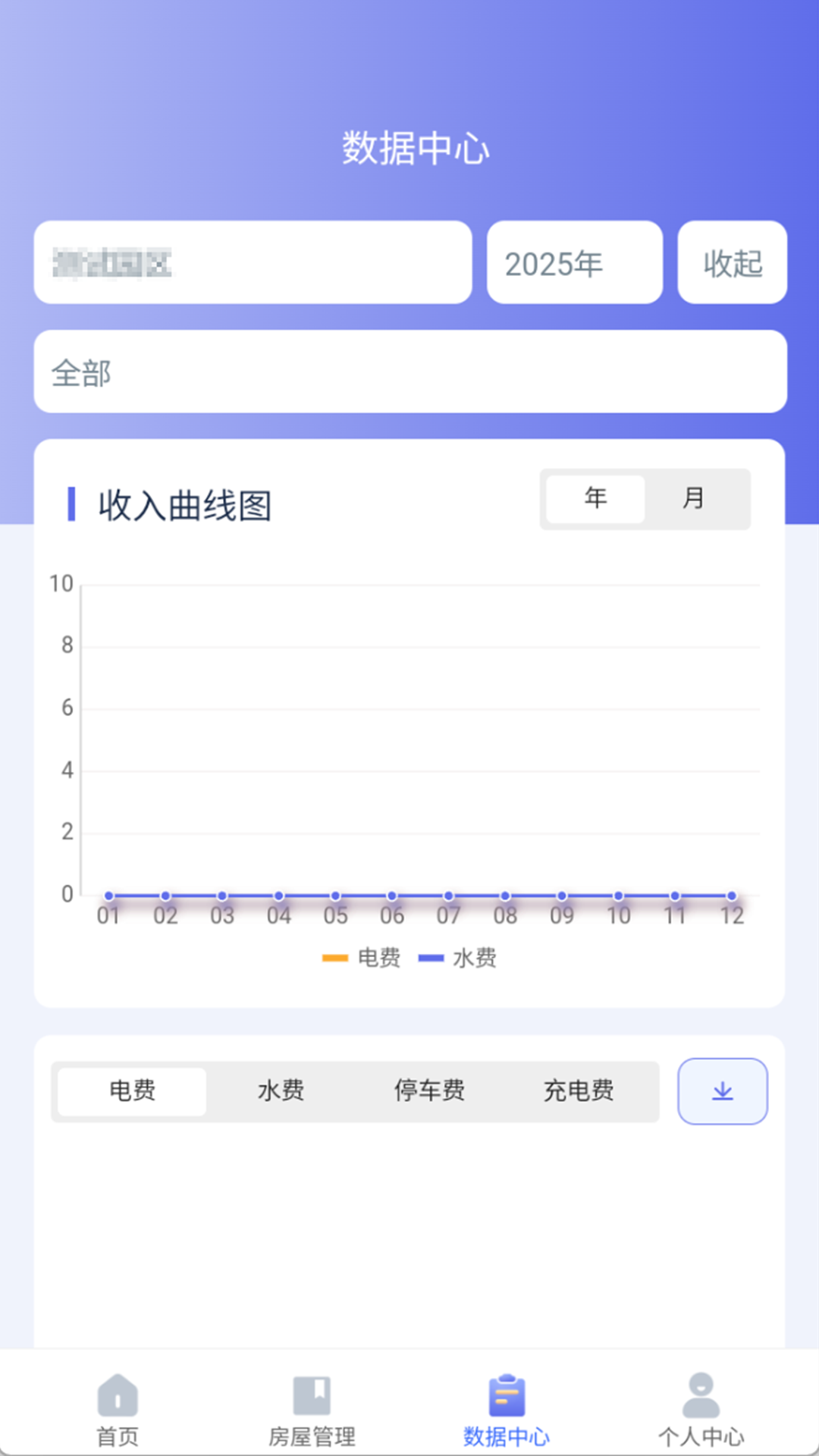Image resolution: width=819 pixels, height=1456 pixels.
Task: Click the download icon beside the fee tabs
Action: click(x=722, y=1090)
